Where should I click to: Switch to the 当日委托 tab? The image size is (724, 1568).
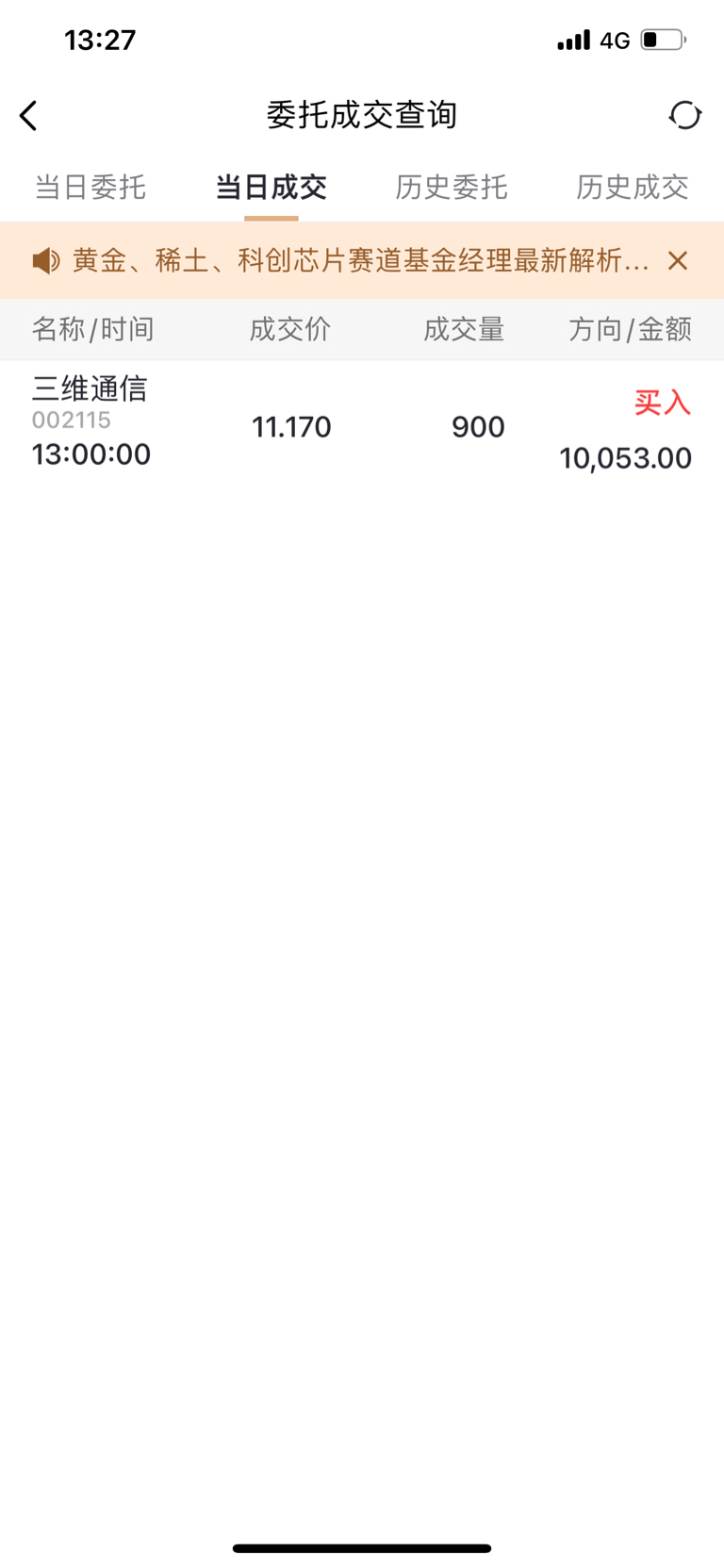coord(90,188)
